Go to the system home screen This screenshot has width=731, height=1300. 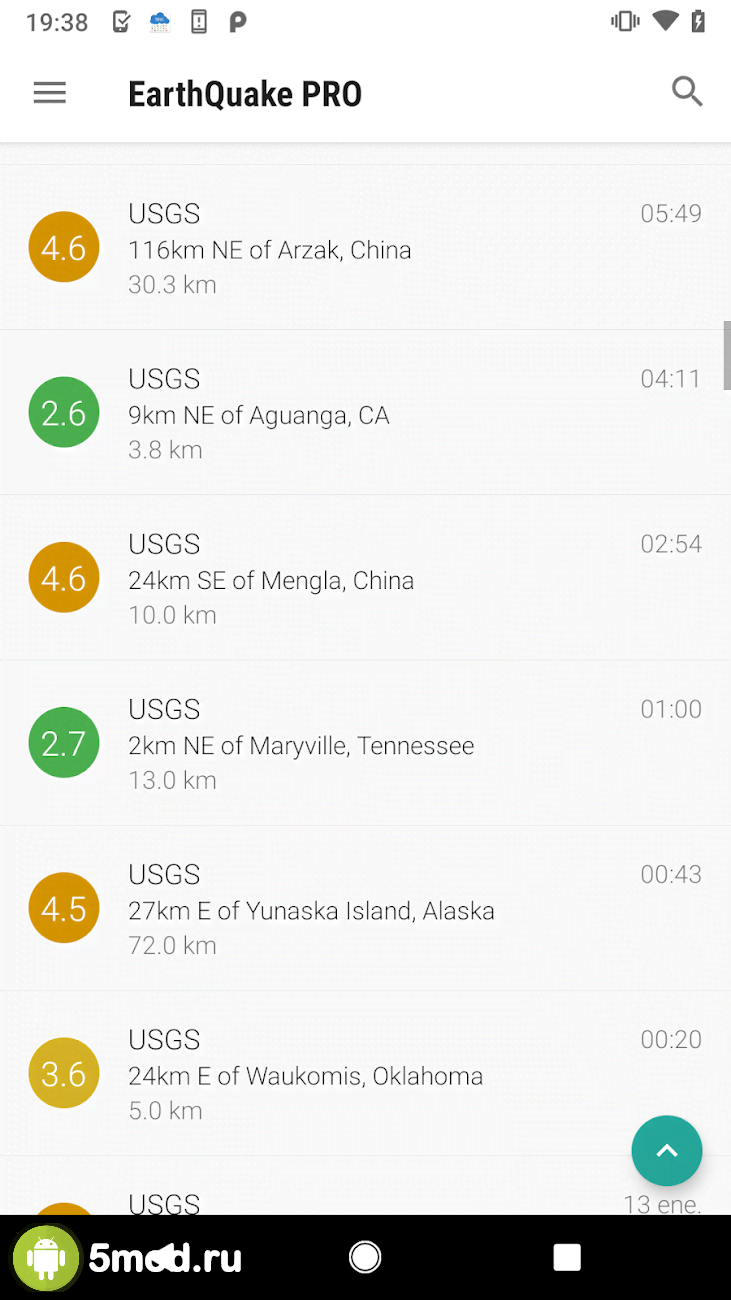(x=365, y=1257)
